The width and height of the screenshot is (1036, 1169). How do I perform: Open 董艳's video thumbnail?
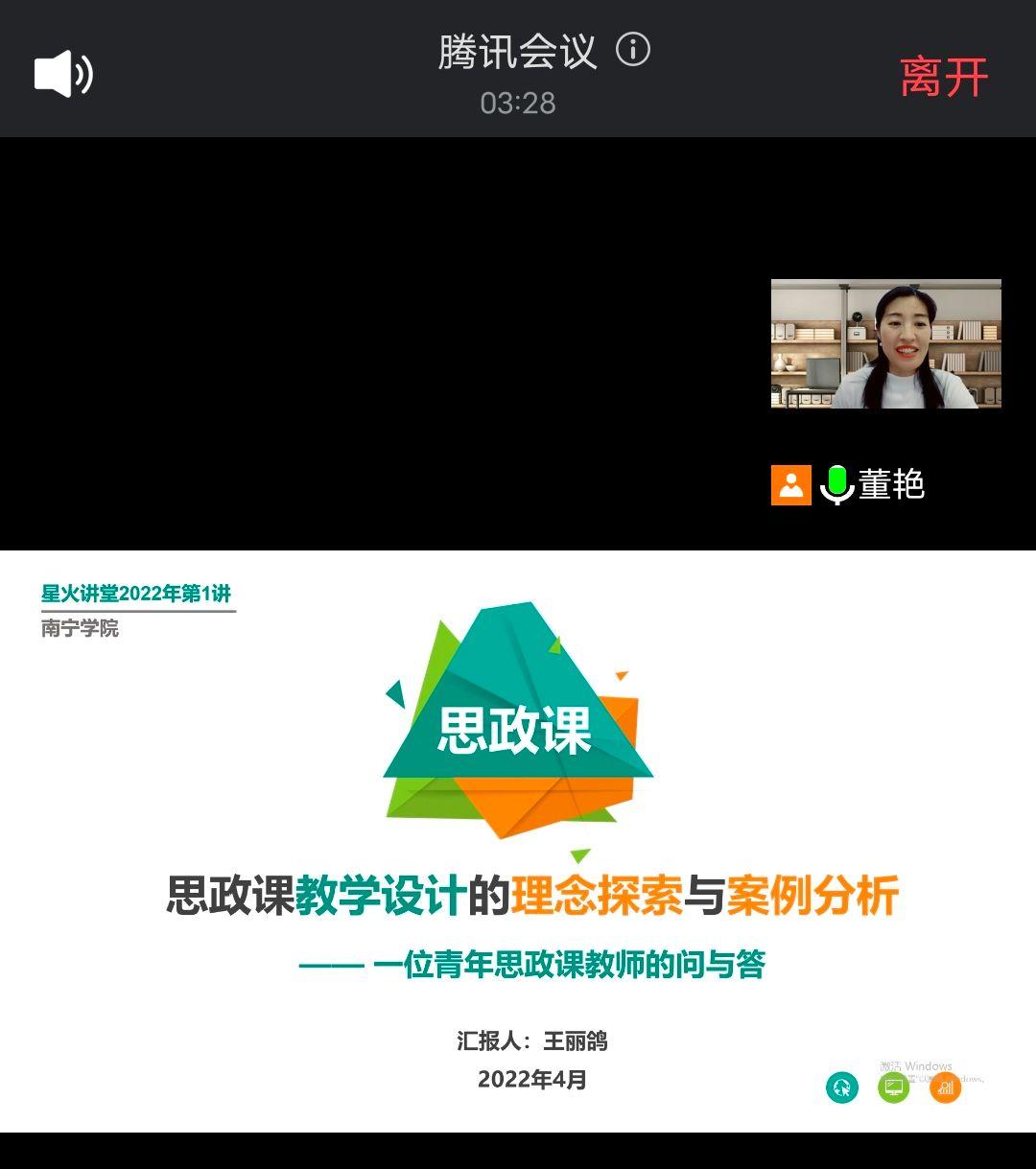pos(885,344)
